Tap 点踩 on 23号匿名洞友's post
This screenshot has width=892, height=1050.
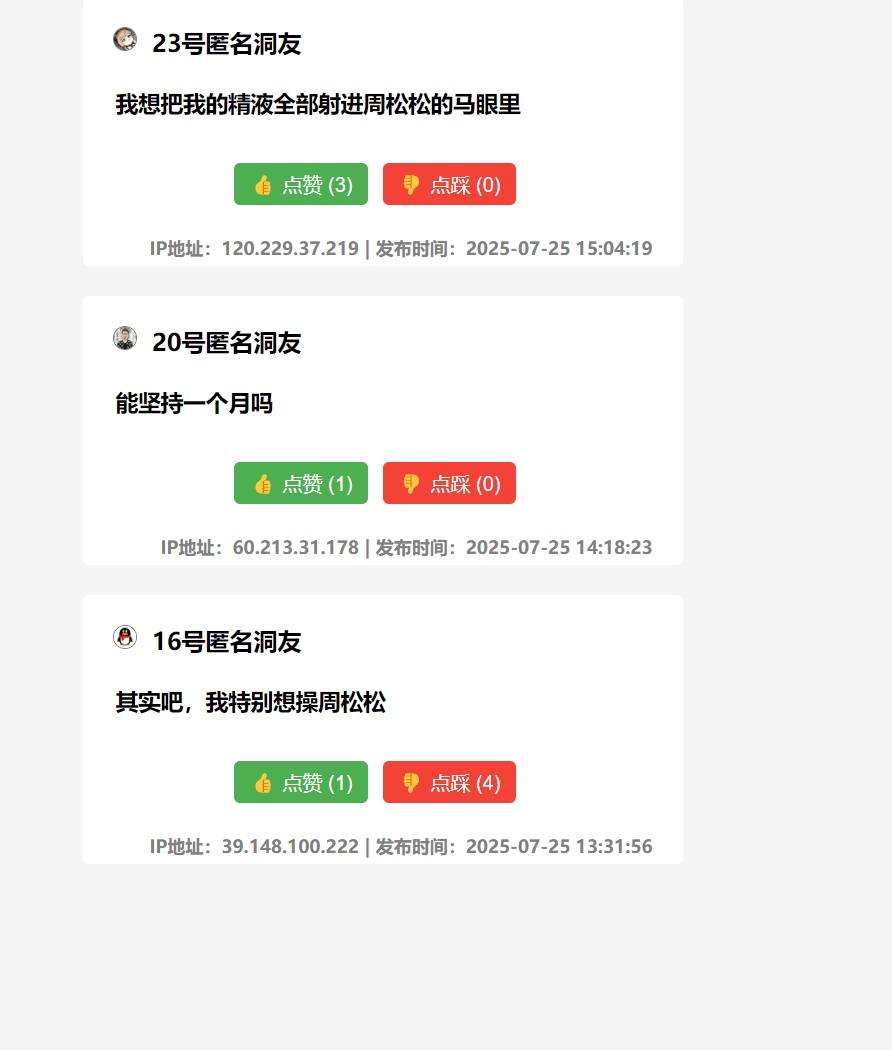[449, 184]
